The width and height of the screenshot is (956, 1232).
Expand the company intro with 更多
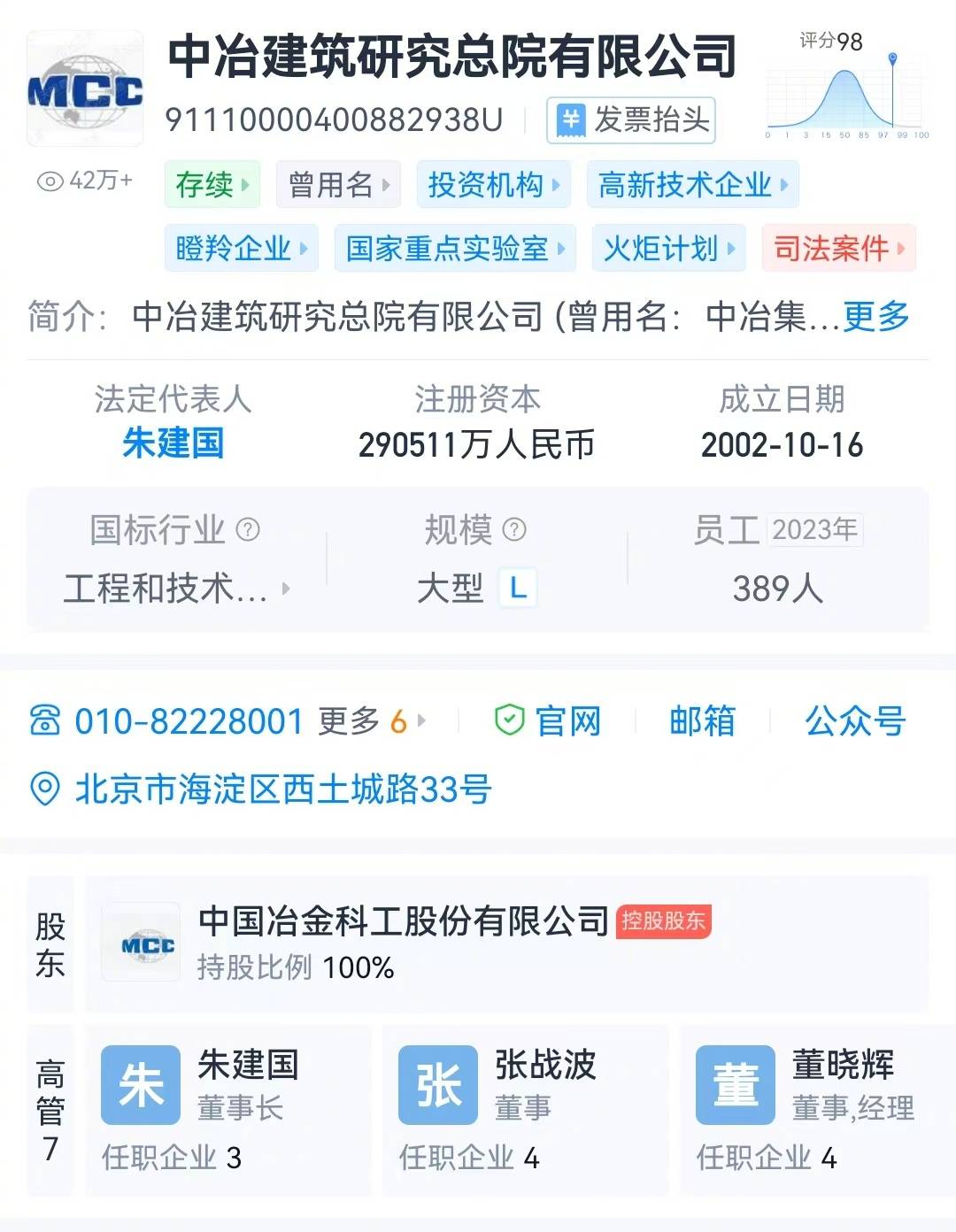click(875, 316)
